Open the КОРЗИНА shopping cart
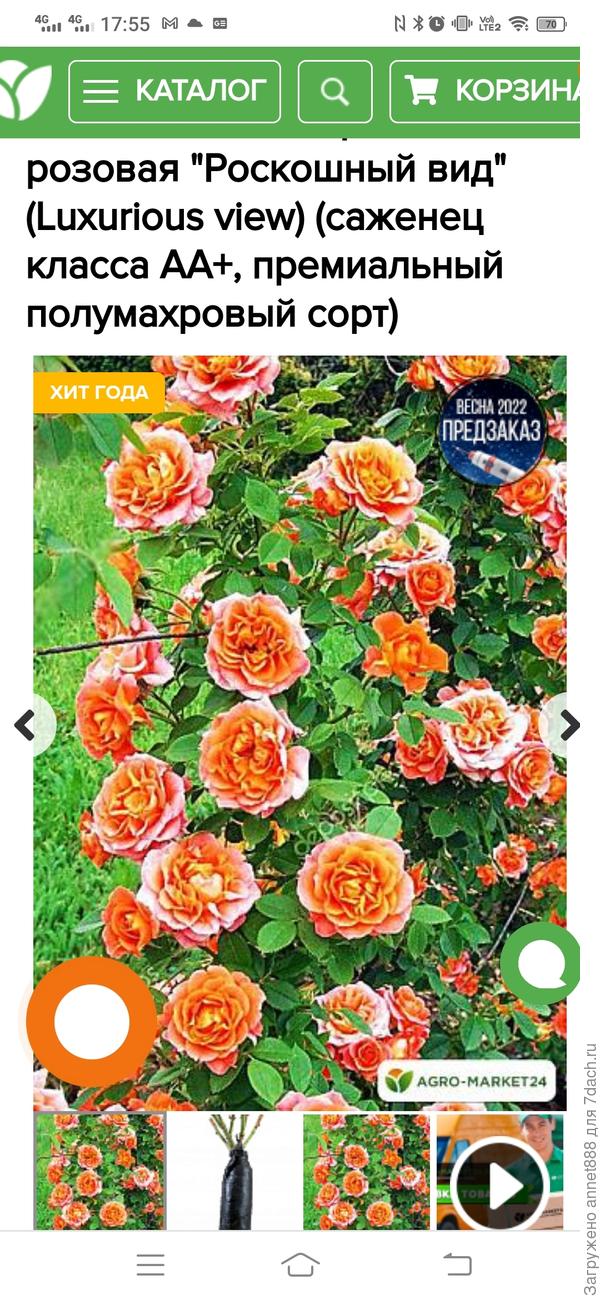 (x=487, y=91)
